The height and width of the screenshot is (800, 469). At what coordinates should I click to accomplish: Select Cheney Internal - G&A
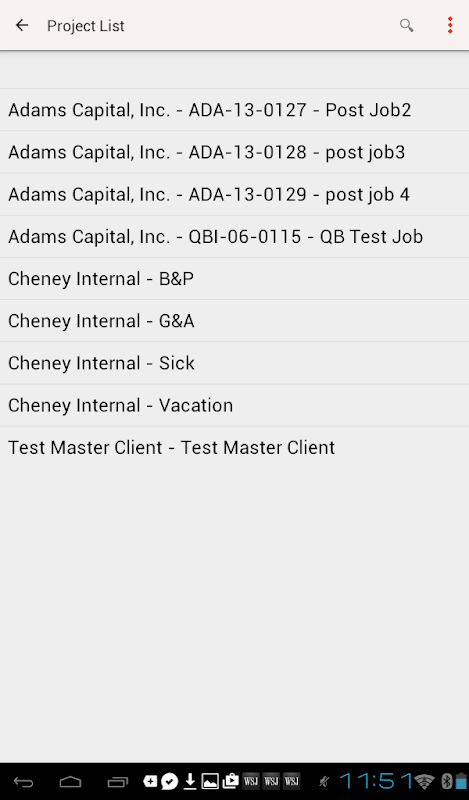tap(234, 321)
